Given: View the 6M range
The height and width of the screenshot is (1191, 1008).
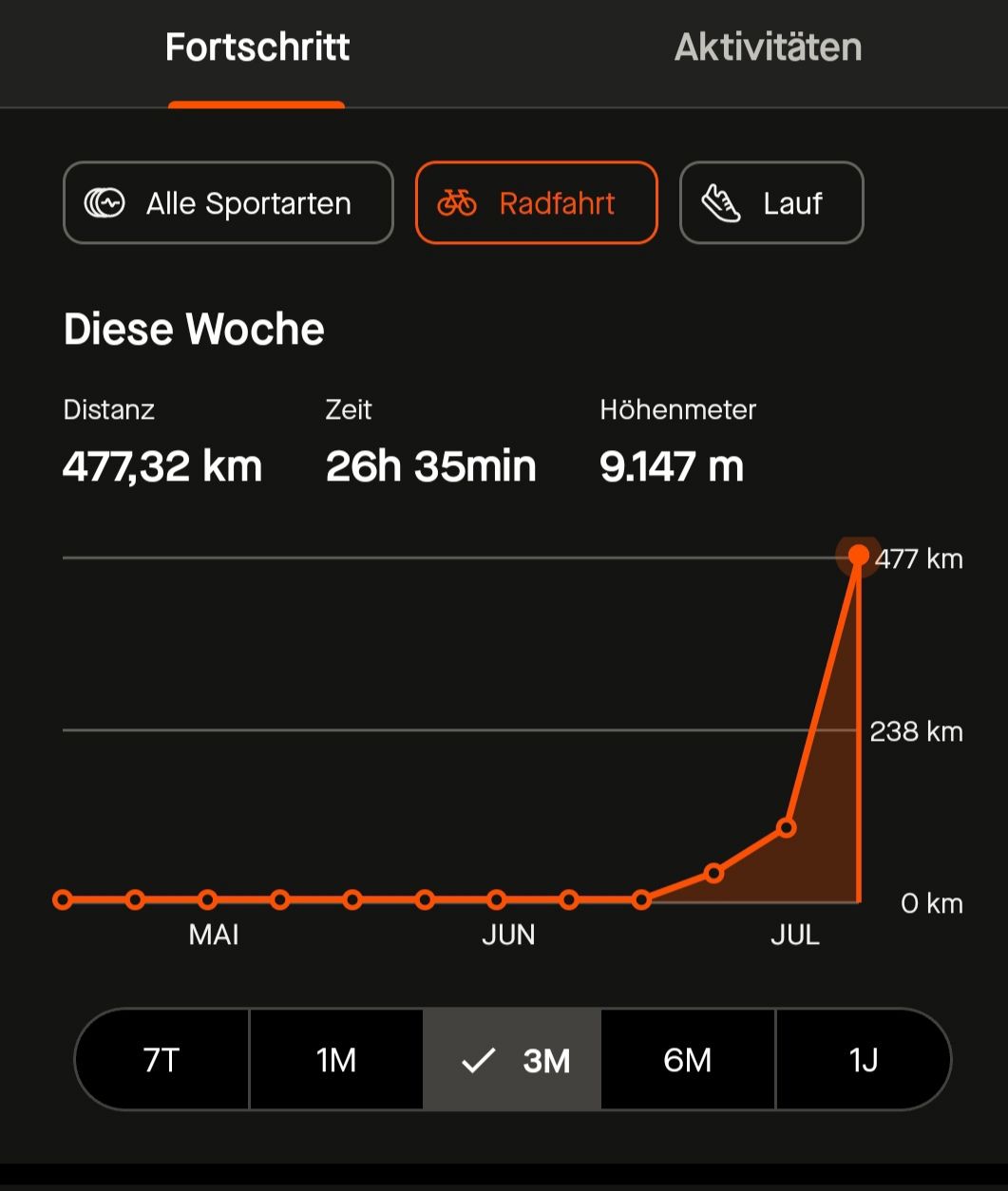Looking at the screenshot, I should tap(688, 1059).
